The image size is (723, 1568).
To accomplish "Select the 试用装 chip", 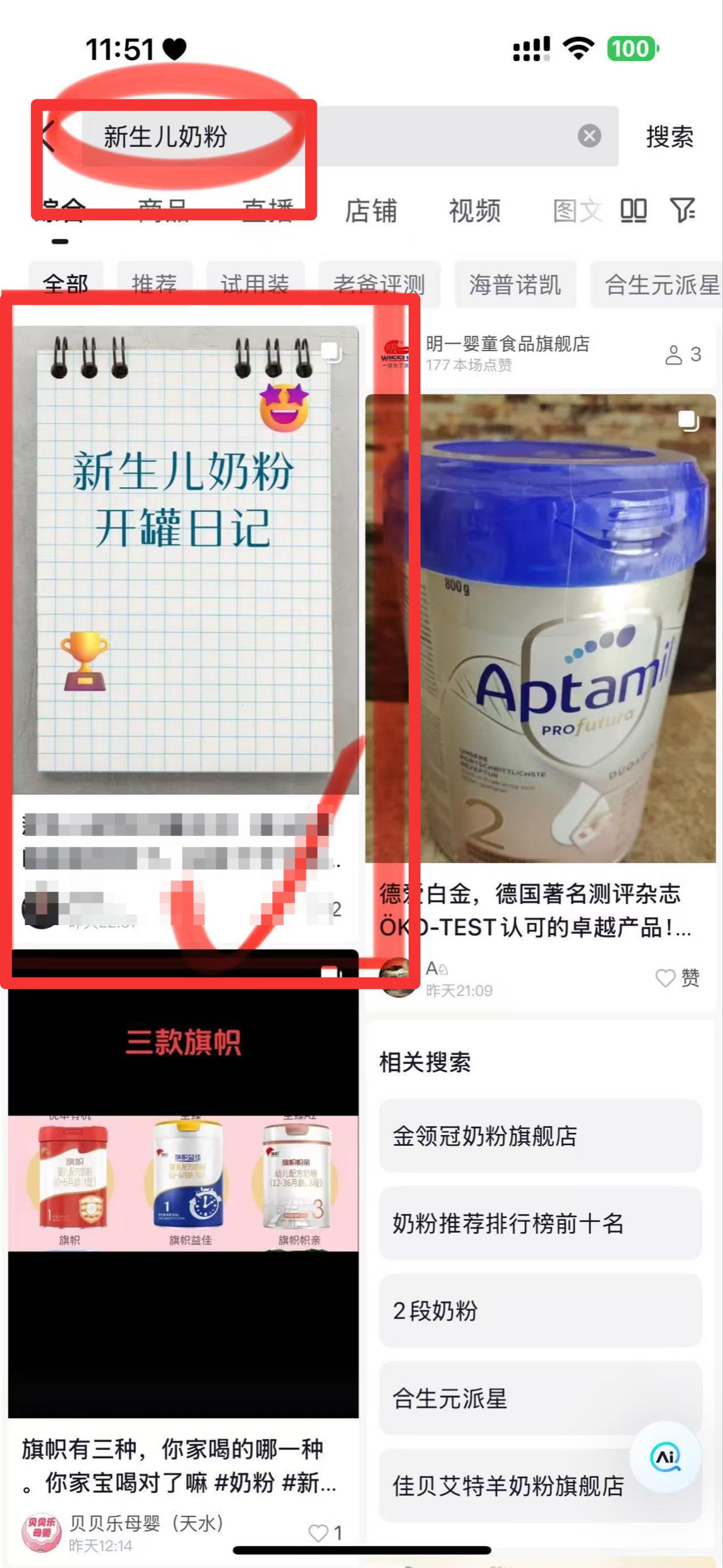I will coord(255,284).
